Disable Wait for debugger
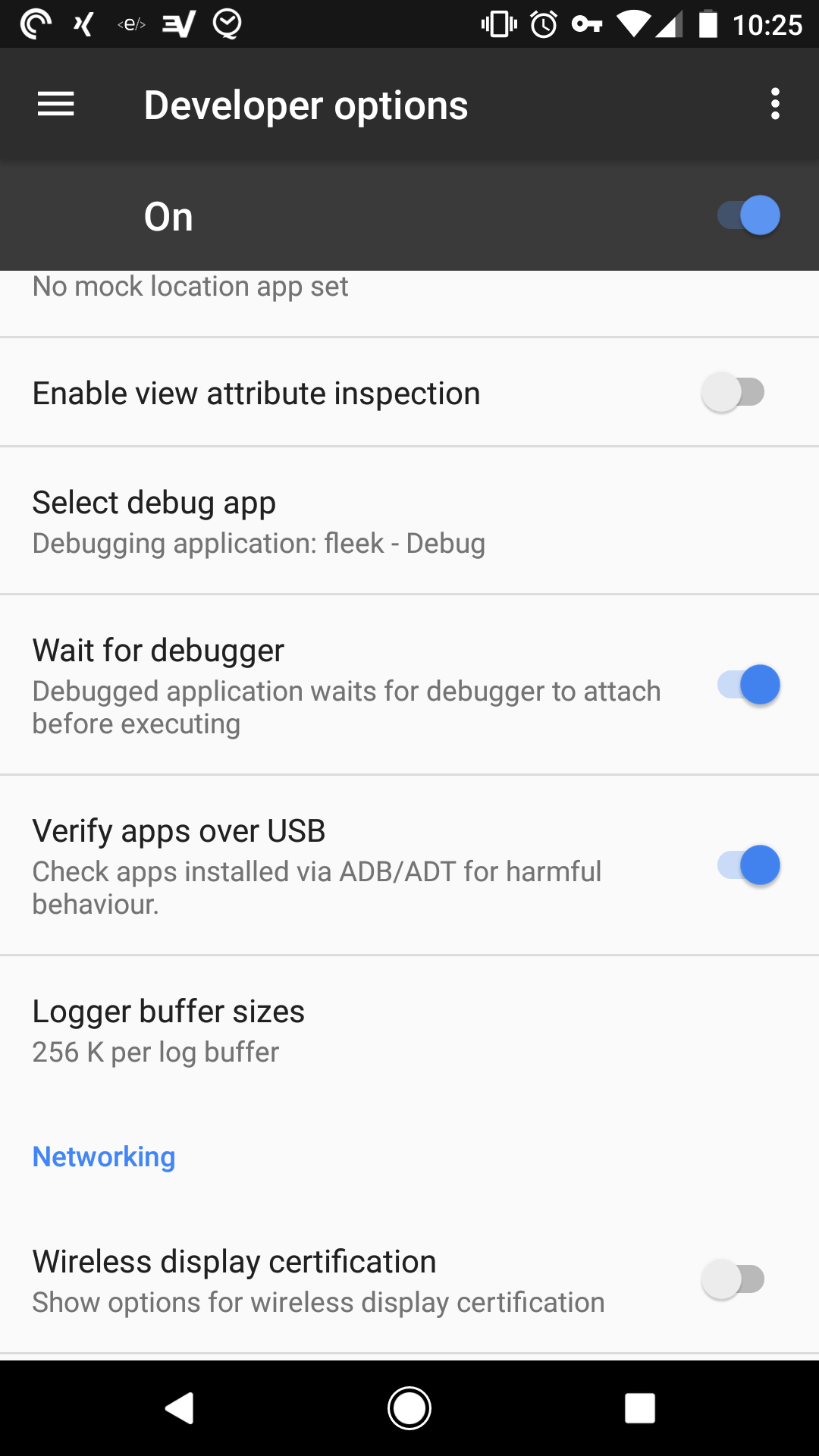This screenshot has width=819, height=1456. [x=748, y=685]
